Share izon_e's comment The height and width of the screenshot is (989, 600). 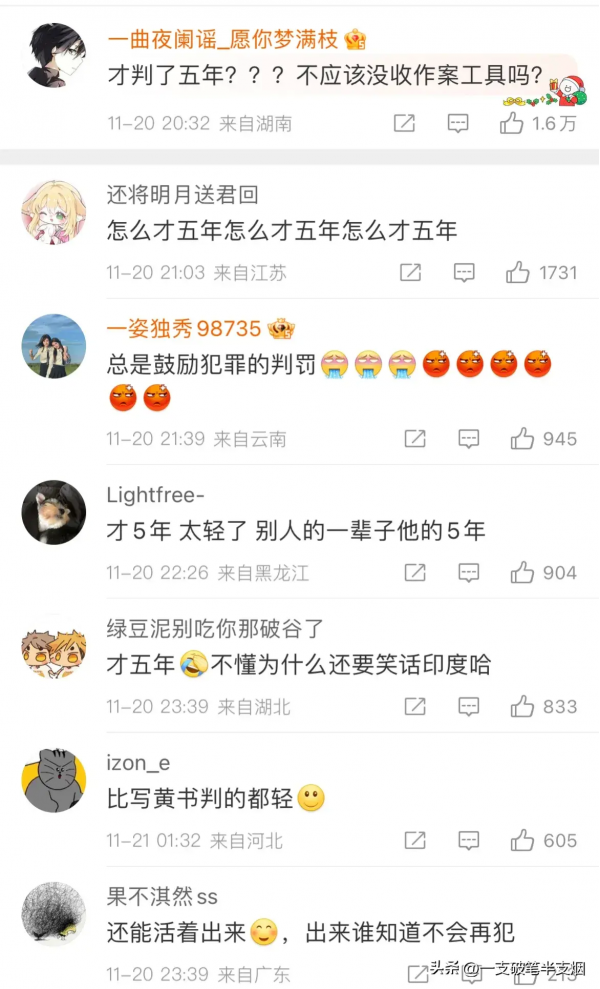coord(414,841)
